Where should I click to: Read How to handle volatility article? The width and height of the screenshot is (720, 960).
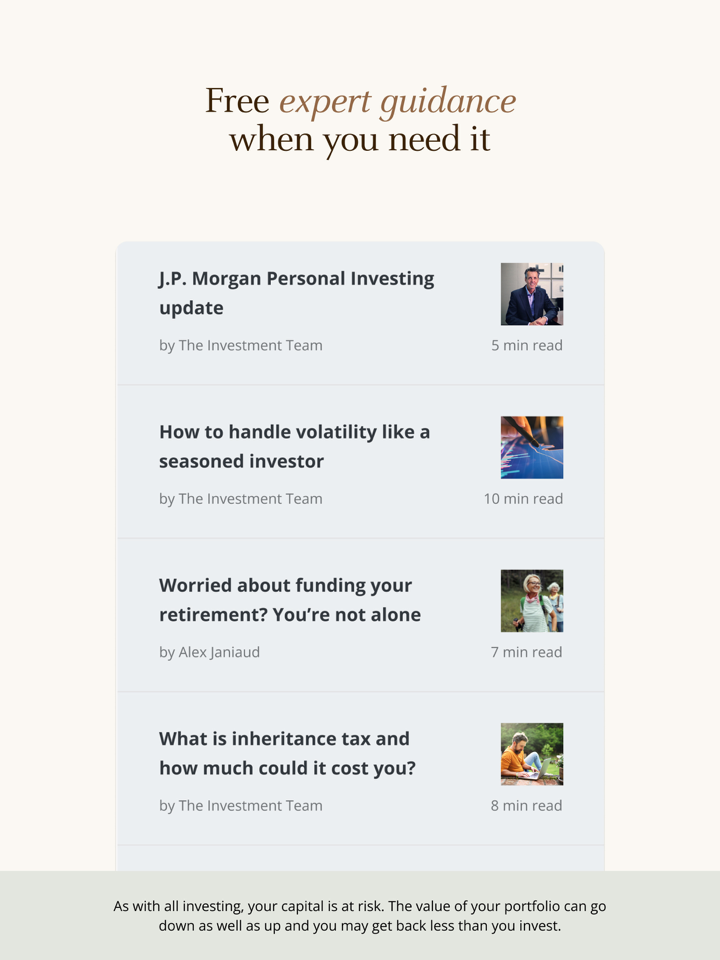click(294, 446)
